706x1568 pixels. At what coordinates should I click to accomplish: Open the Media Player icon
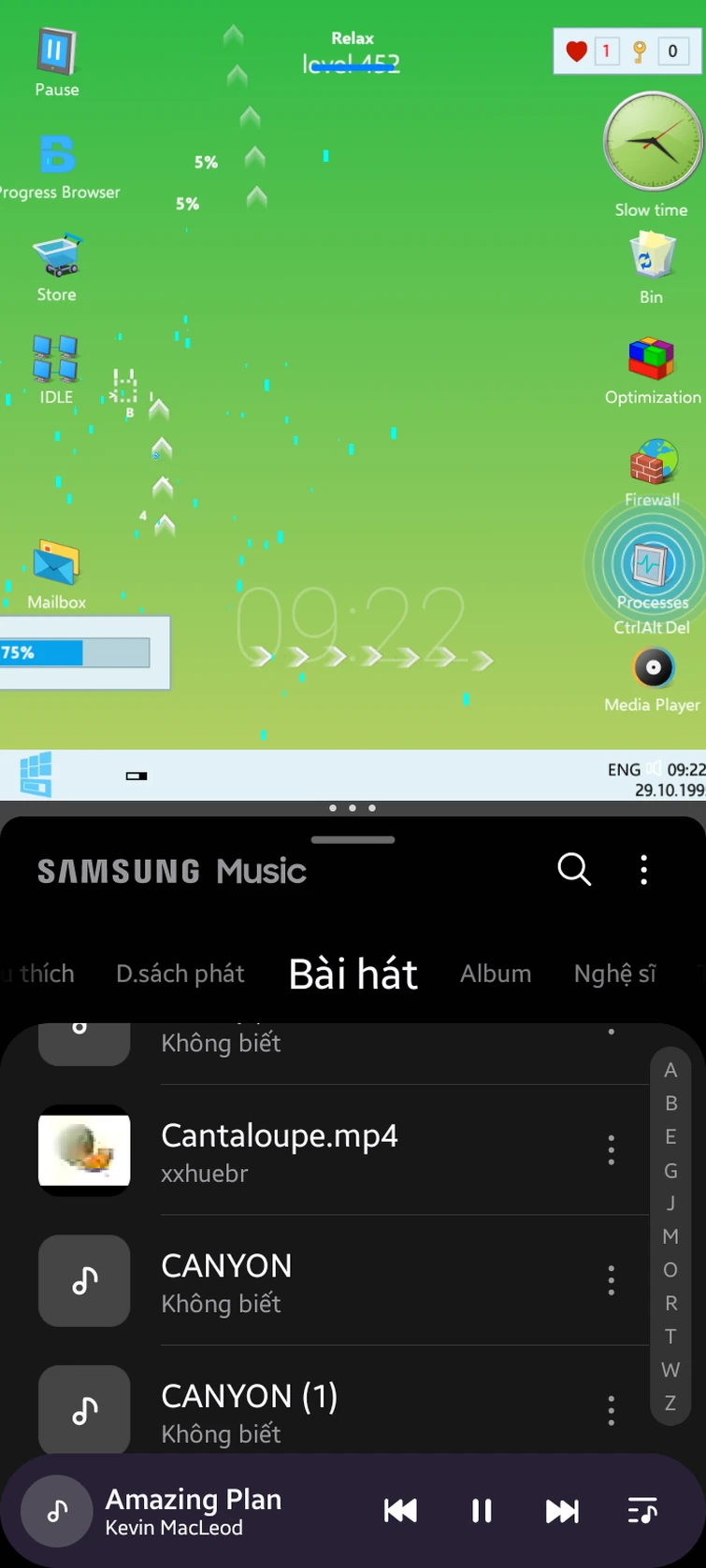653,668
